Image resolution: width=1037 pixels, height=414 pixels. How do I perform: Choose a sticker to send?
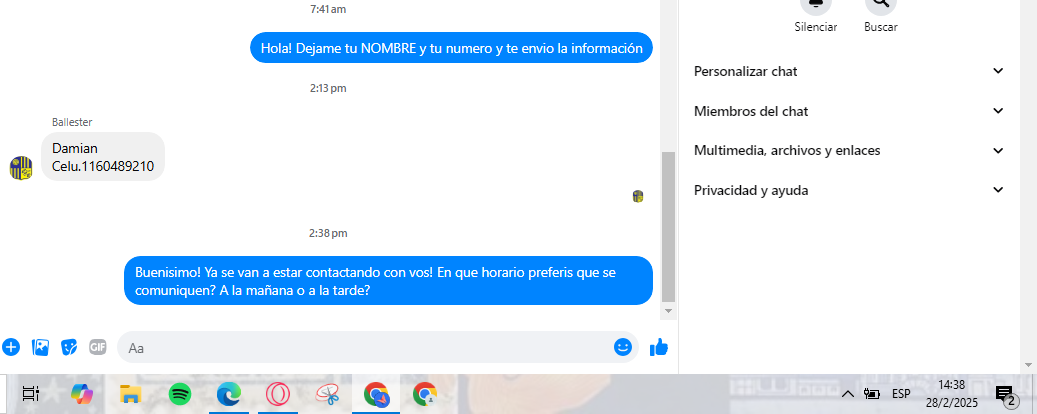(69, 347)
